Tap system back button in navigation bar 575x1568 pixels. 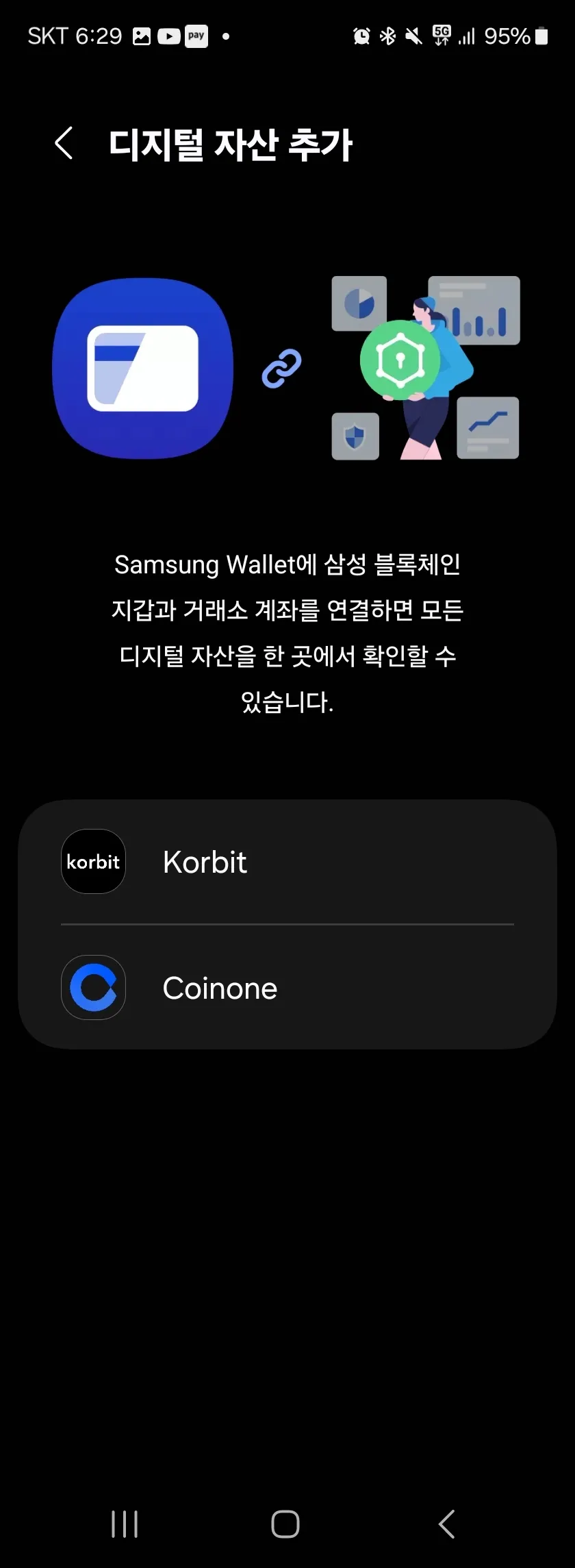point(446,1524)
